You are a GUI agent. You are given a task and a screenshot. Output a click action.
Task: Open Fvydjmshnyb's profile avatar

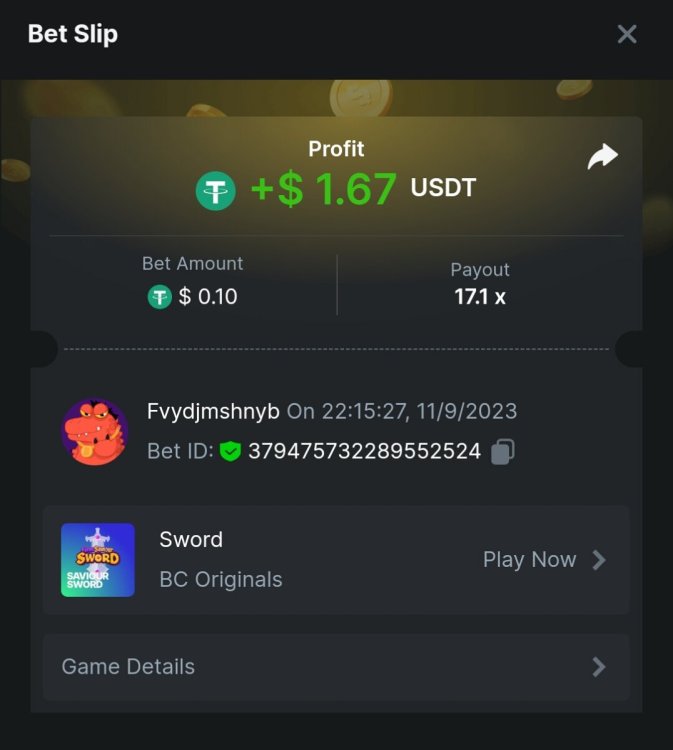coord(95,432)
